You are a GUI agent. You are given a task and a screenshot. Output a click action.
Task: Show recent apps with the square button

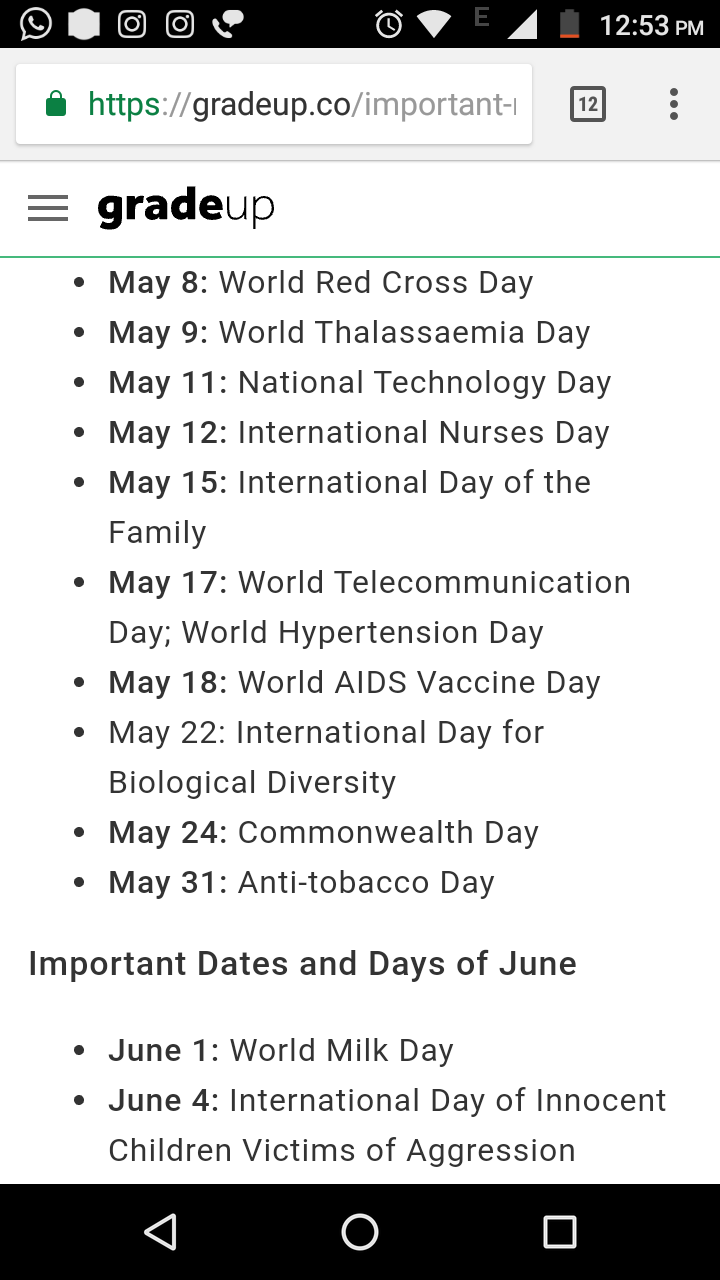coord(560,1232)
